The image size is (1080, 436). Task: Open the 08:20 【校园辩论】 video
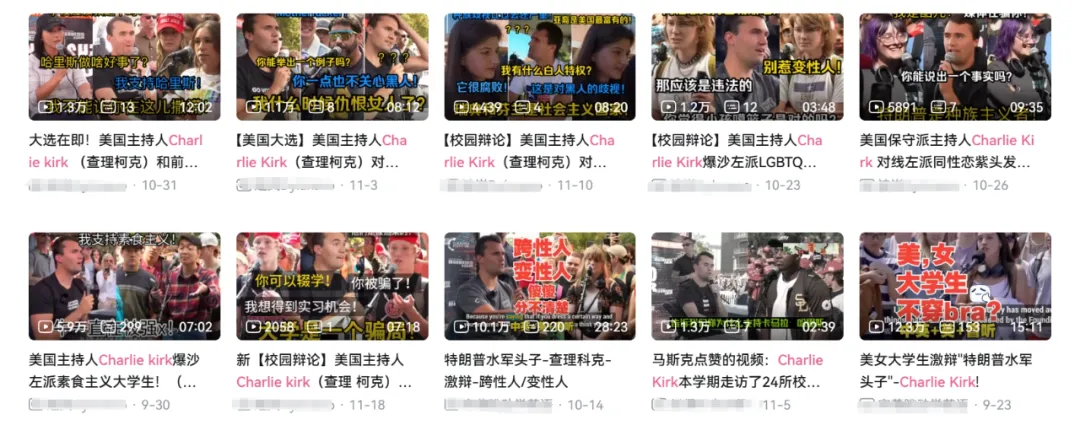(x=540, y=67)
